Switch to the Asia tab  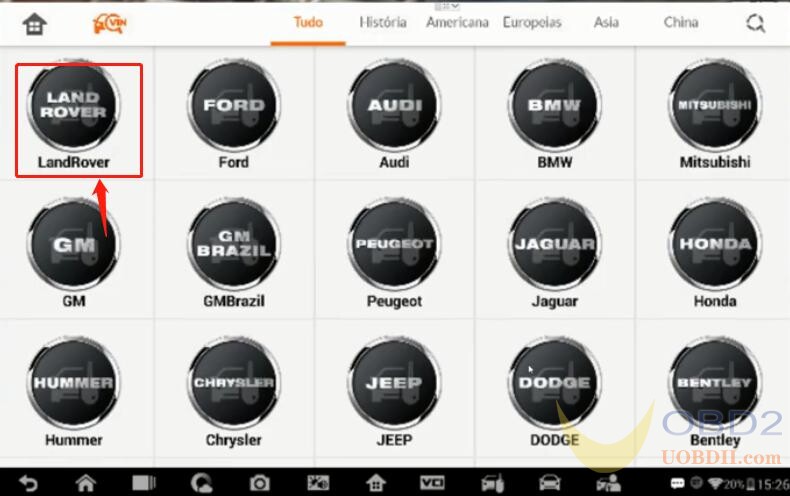click(x=606, y=22)
